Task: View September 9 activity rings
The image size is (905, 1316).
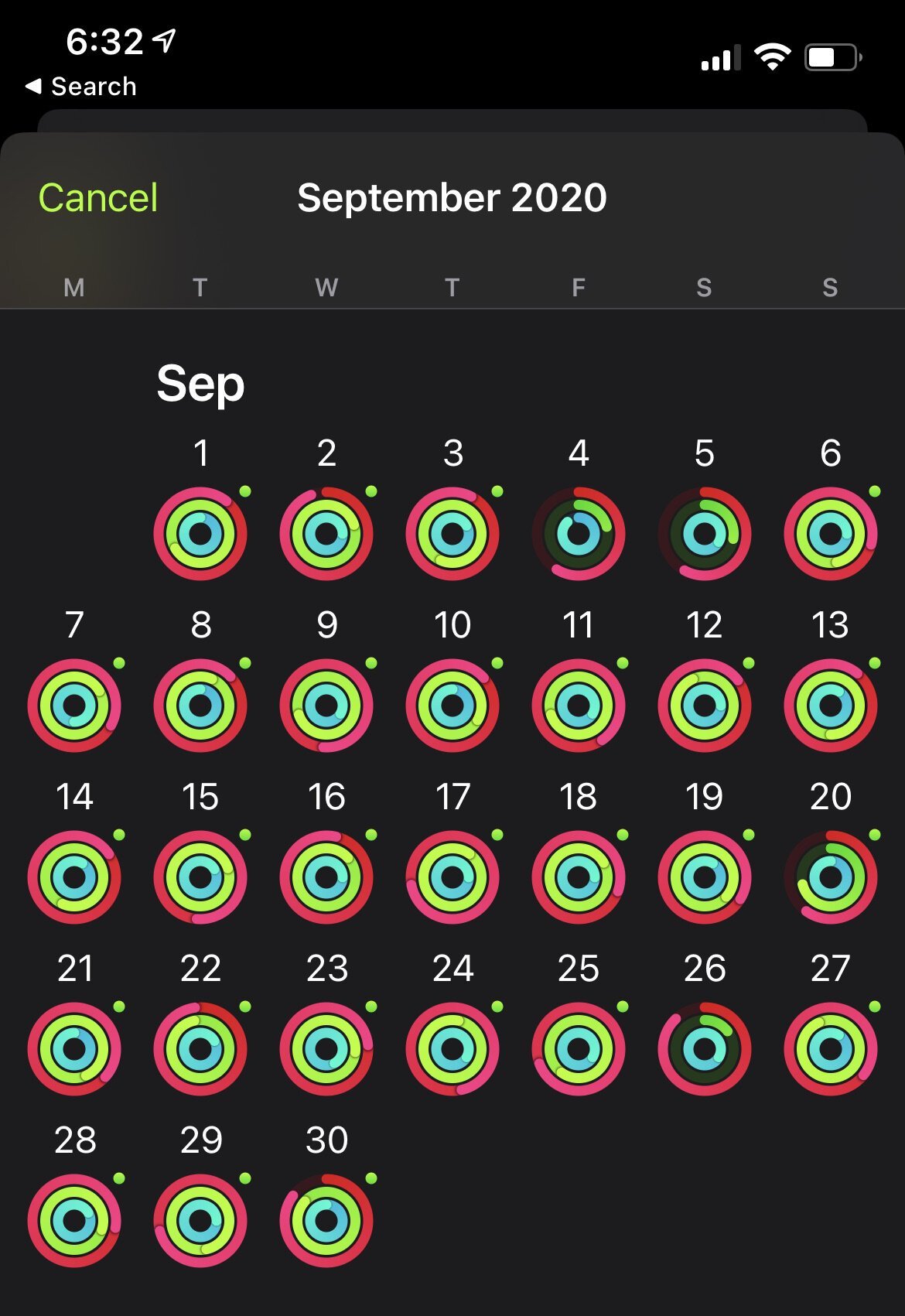Action: point(326,706)
